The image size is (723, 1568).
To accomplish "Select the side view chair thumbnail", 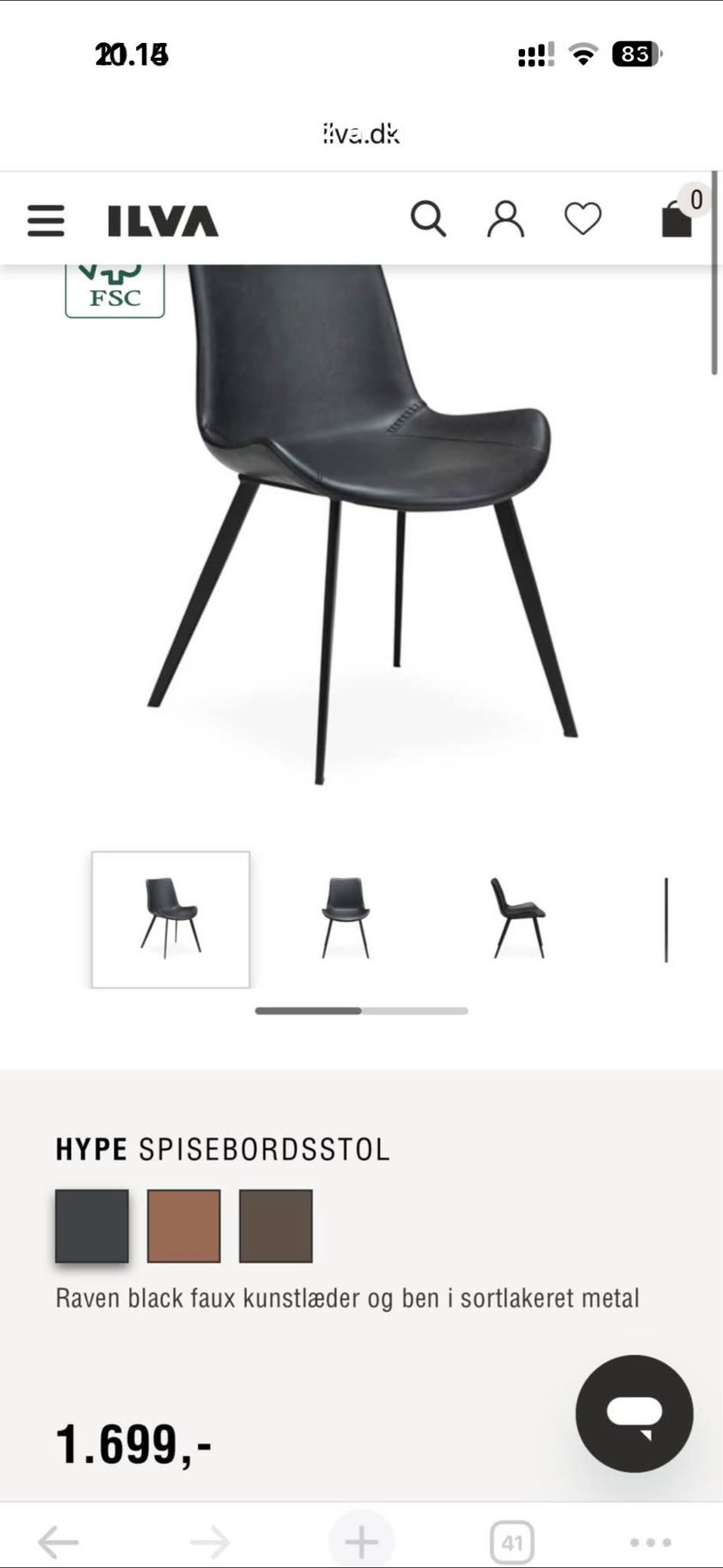I will (x=518, y=918).
